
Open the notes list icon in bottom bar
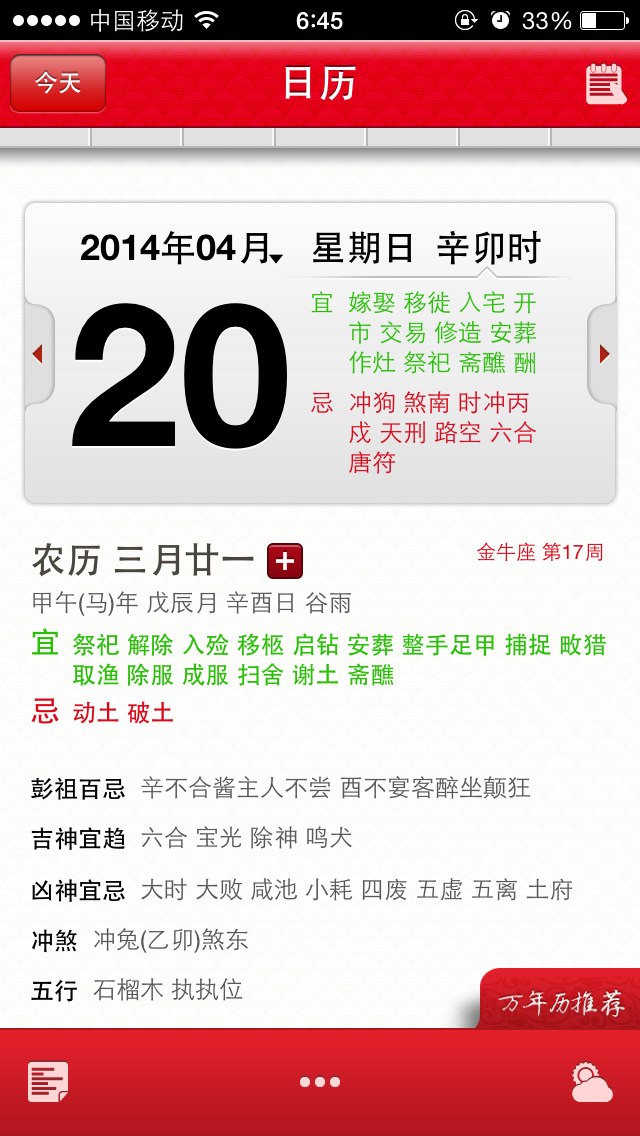pos(48,1082)
